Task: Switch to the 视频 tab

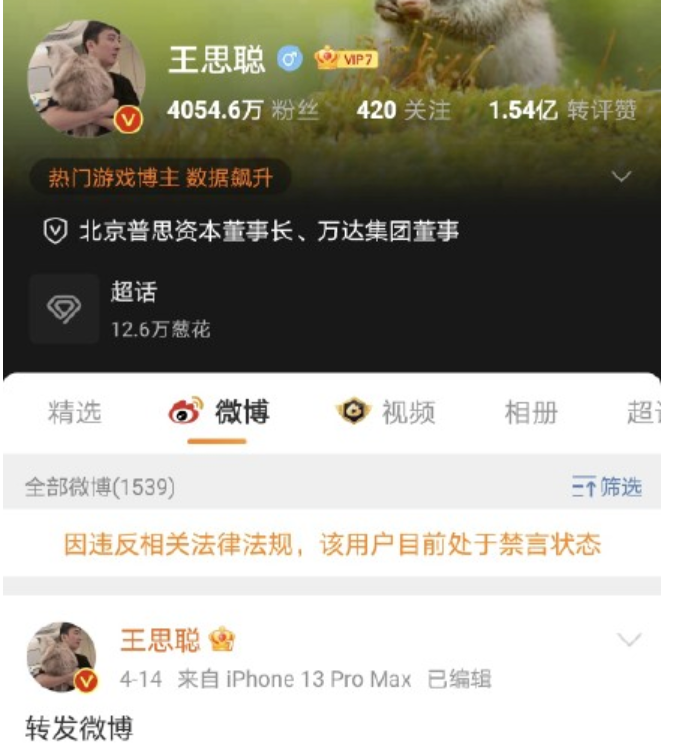Action: click(x=386, y=412)
